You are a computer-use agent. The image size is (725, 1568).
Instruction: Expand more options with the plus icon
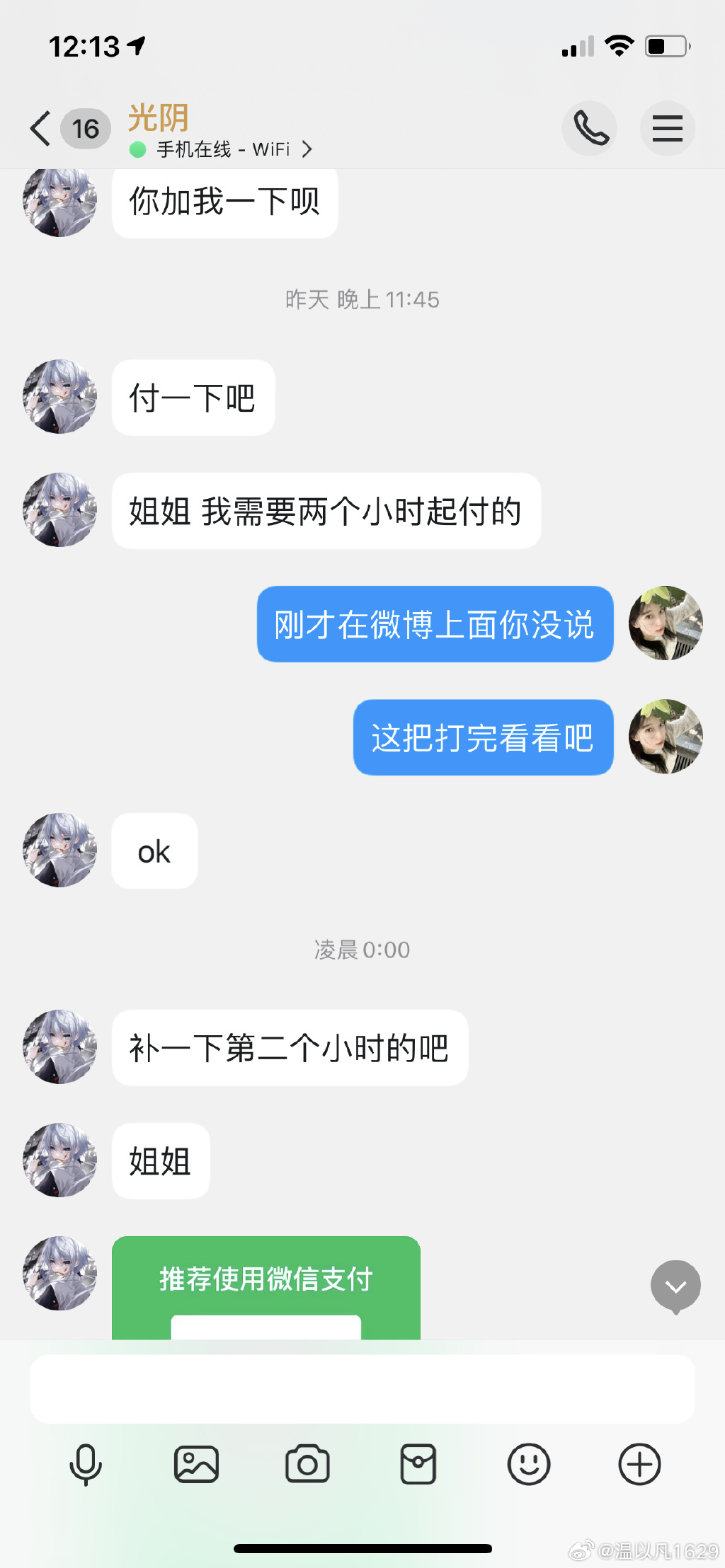click(639, 1464)
